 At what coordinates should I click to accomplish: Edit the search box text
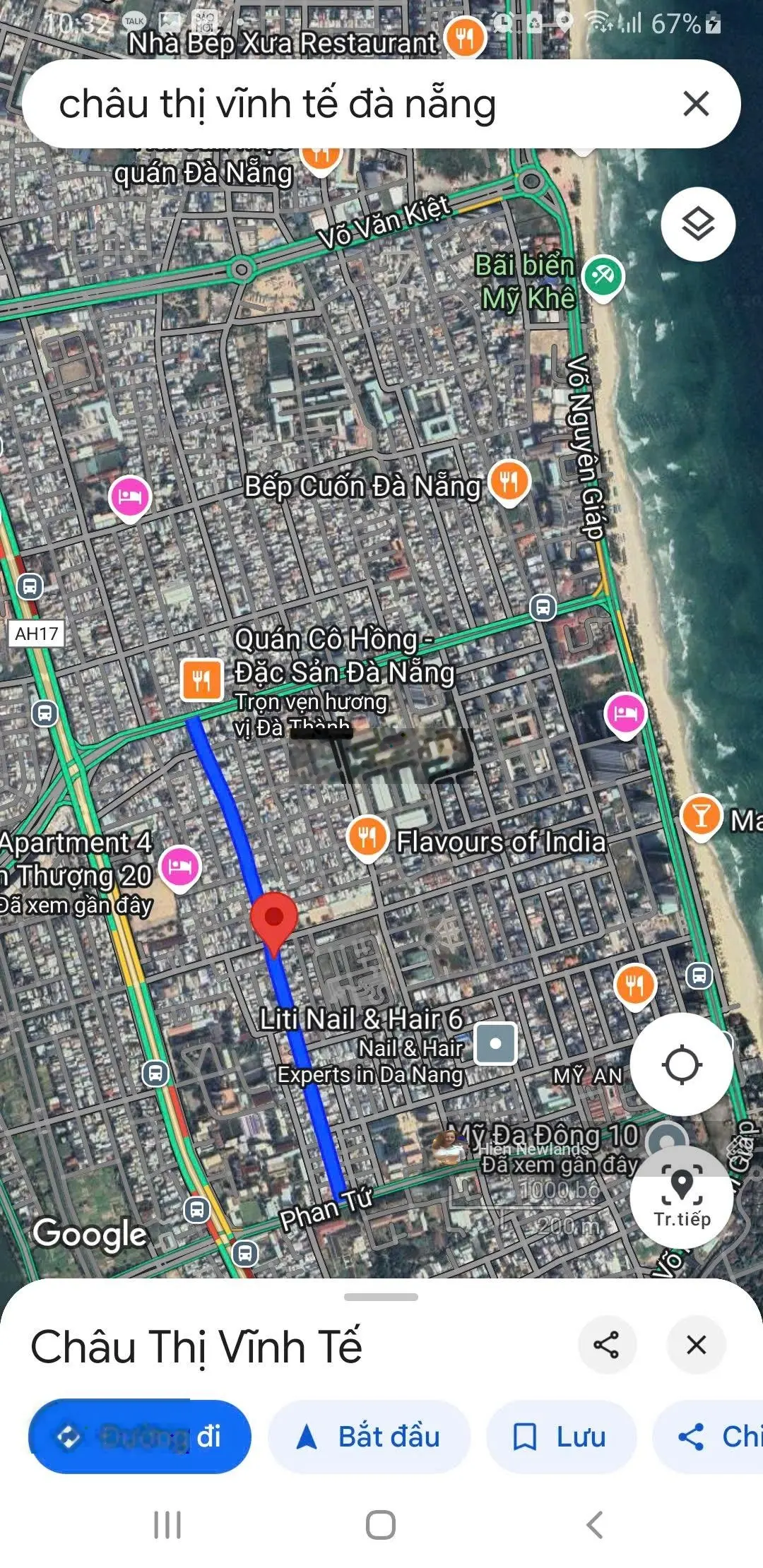(318, 104)
